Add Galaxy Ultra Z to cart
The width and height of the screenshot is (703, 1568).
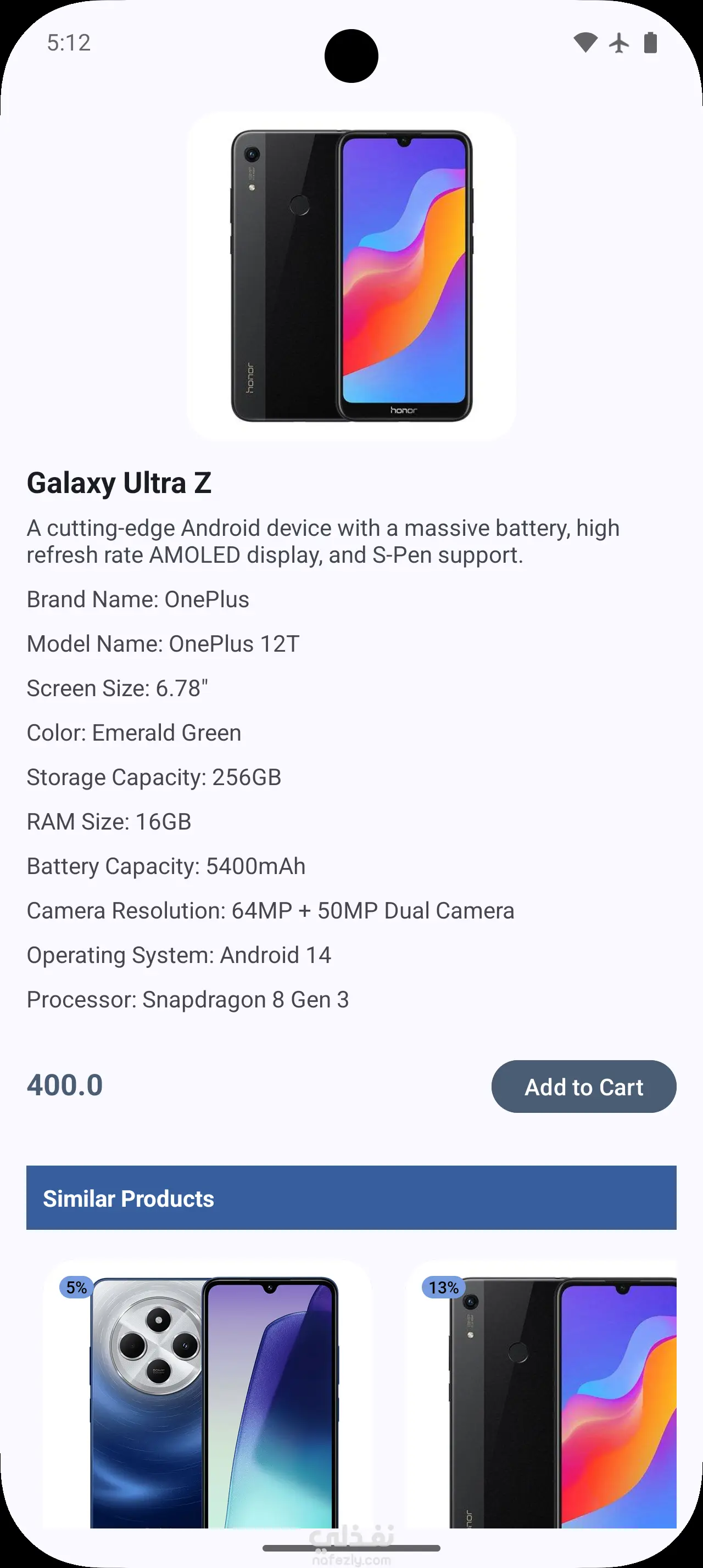pyautogui.click(x=583, y=1087)
